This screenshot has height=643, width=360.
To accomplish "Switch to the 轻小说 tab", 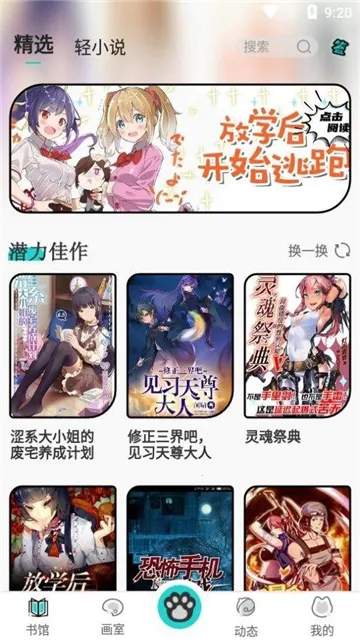I will [100, 47].
